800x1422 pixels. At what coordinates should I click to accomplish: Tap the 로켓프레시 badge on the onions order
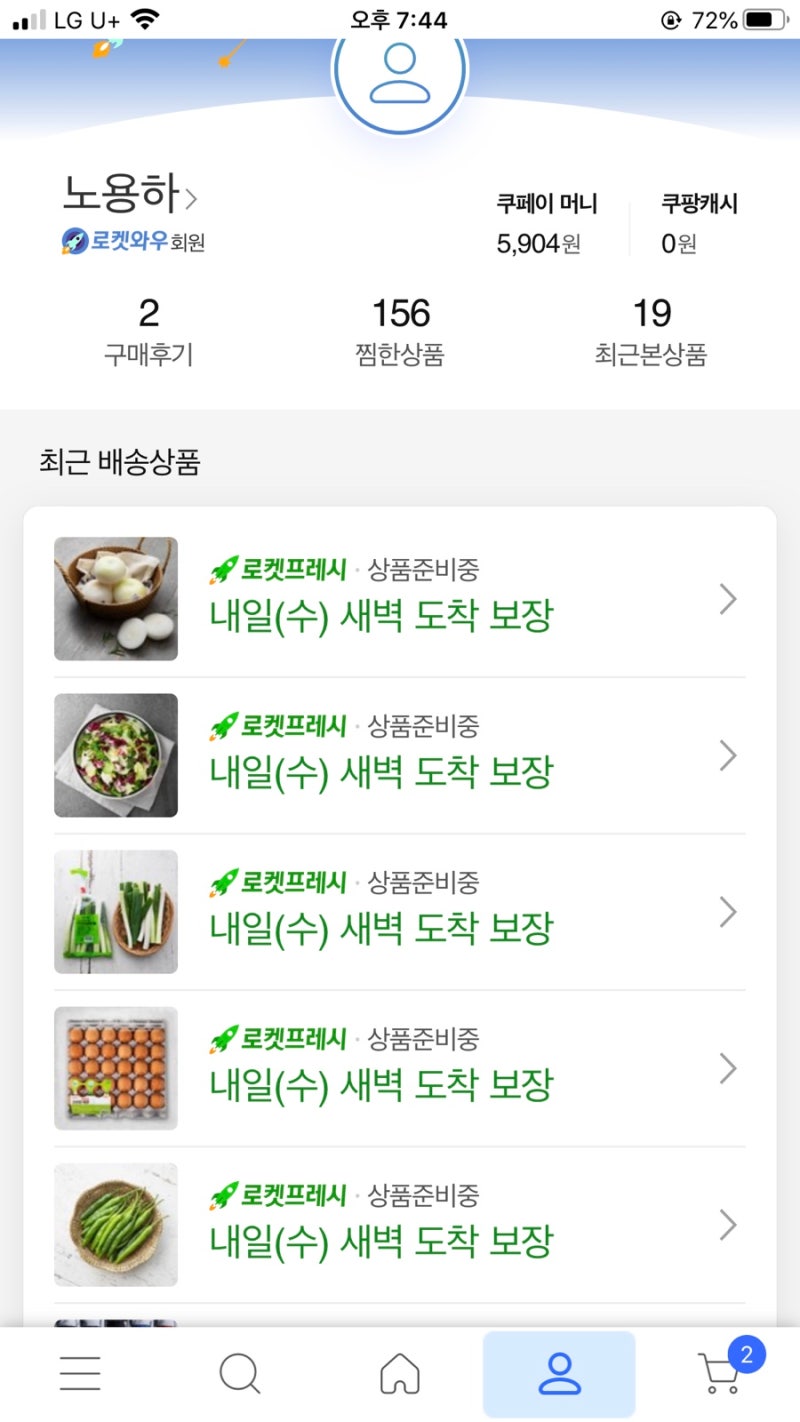pos(278,569)
